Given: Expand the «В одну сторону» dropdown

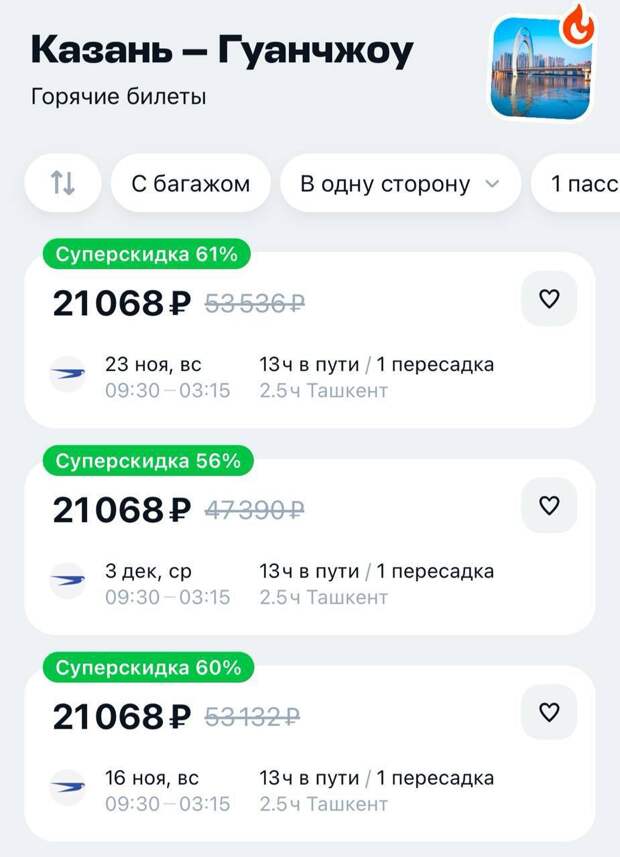Looking at the screenshot, I should tap(400, 183).
